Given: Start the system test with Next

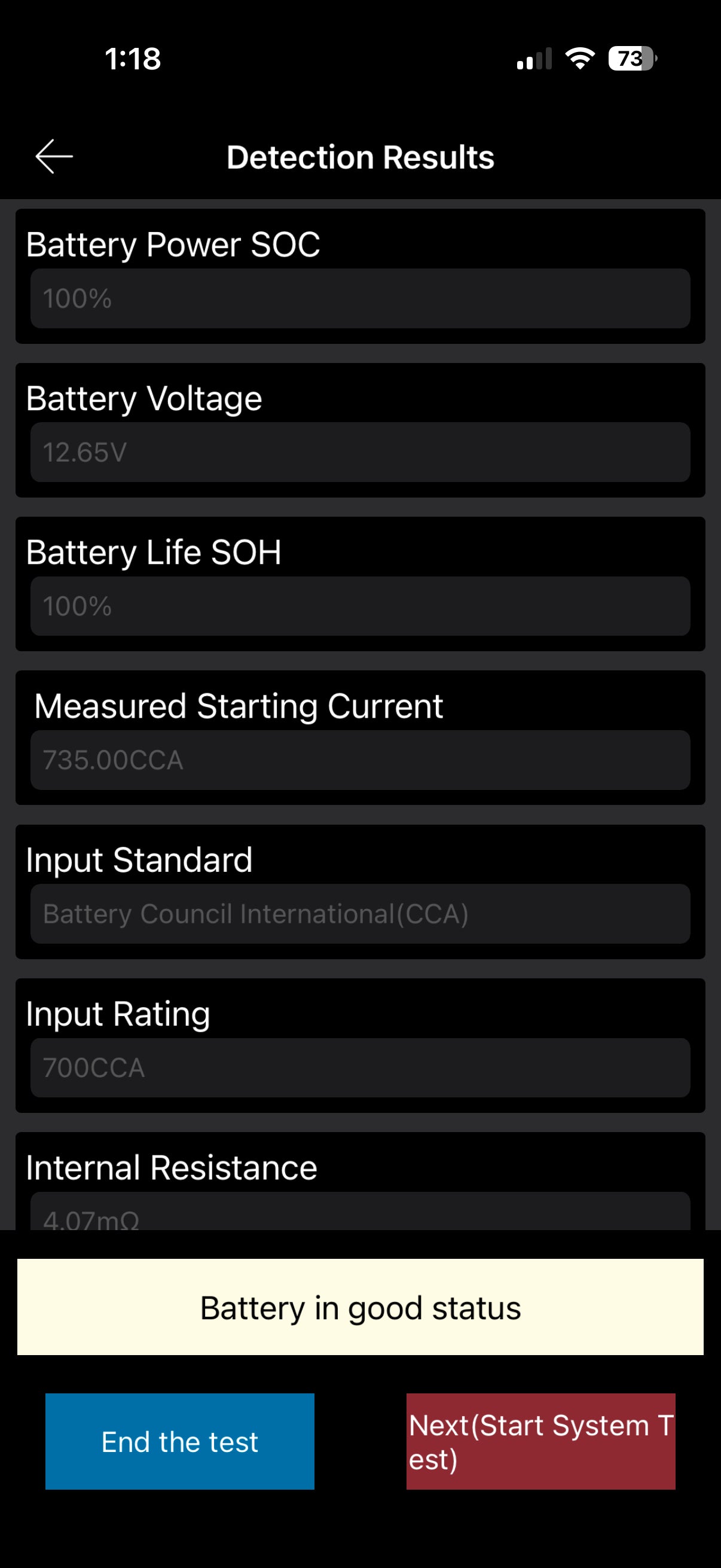Looking at the screenshot, I should [x=541, y=1441].
